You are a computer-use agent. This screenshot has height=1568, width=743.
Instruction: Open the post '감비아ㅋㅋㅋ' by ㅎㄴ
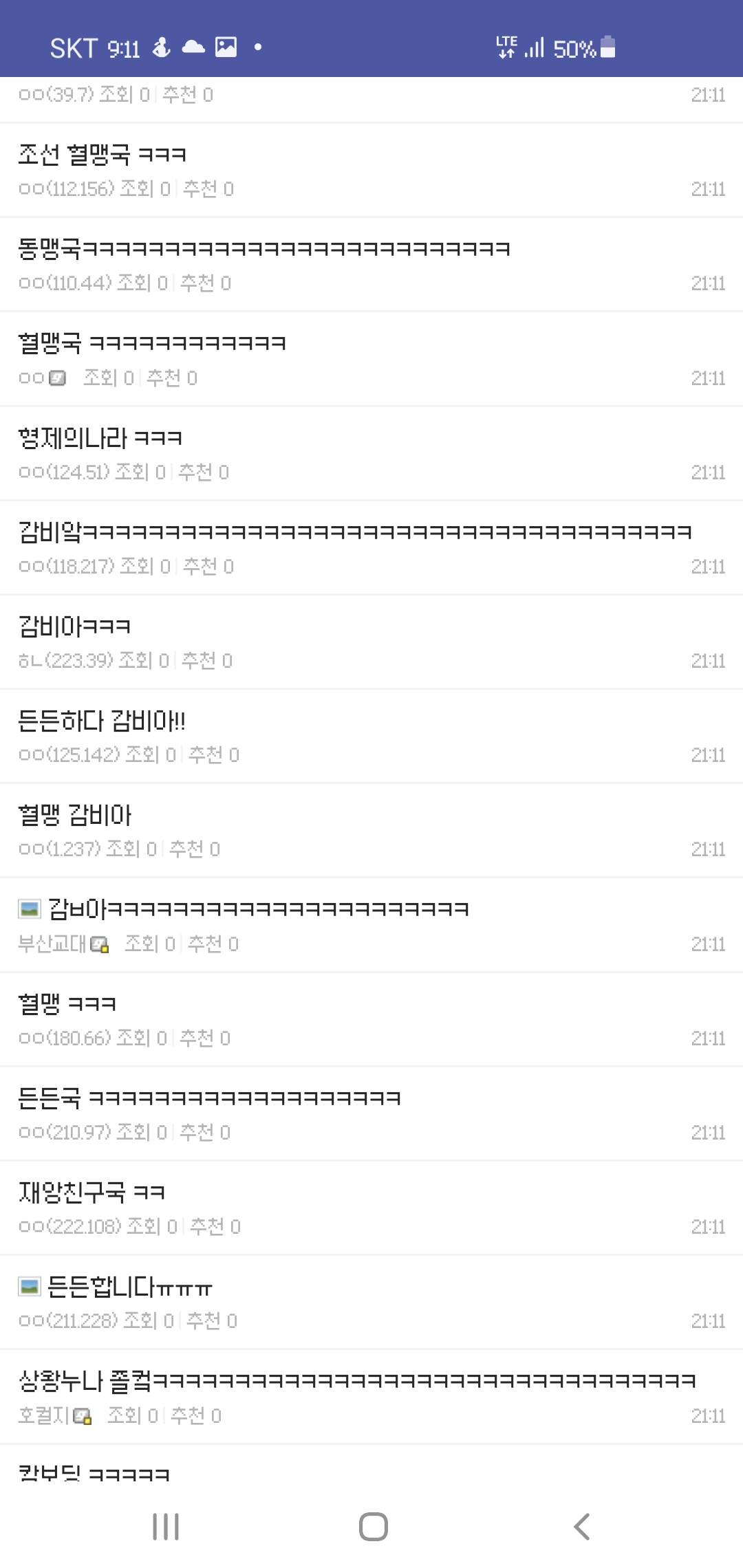coord(74,627)
